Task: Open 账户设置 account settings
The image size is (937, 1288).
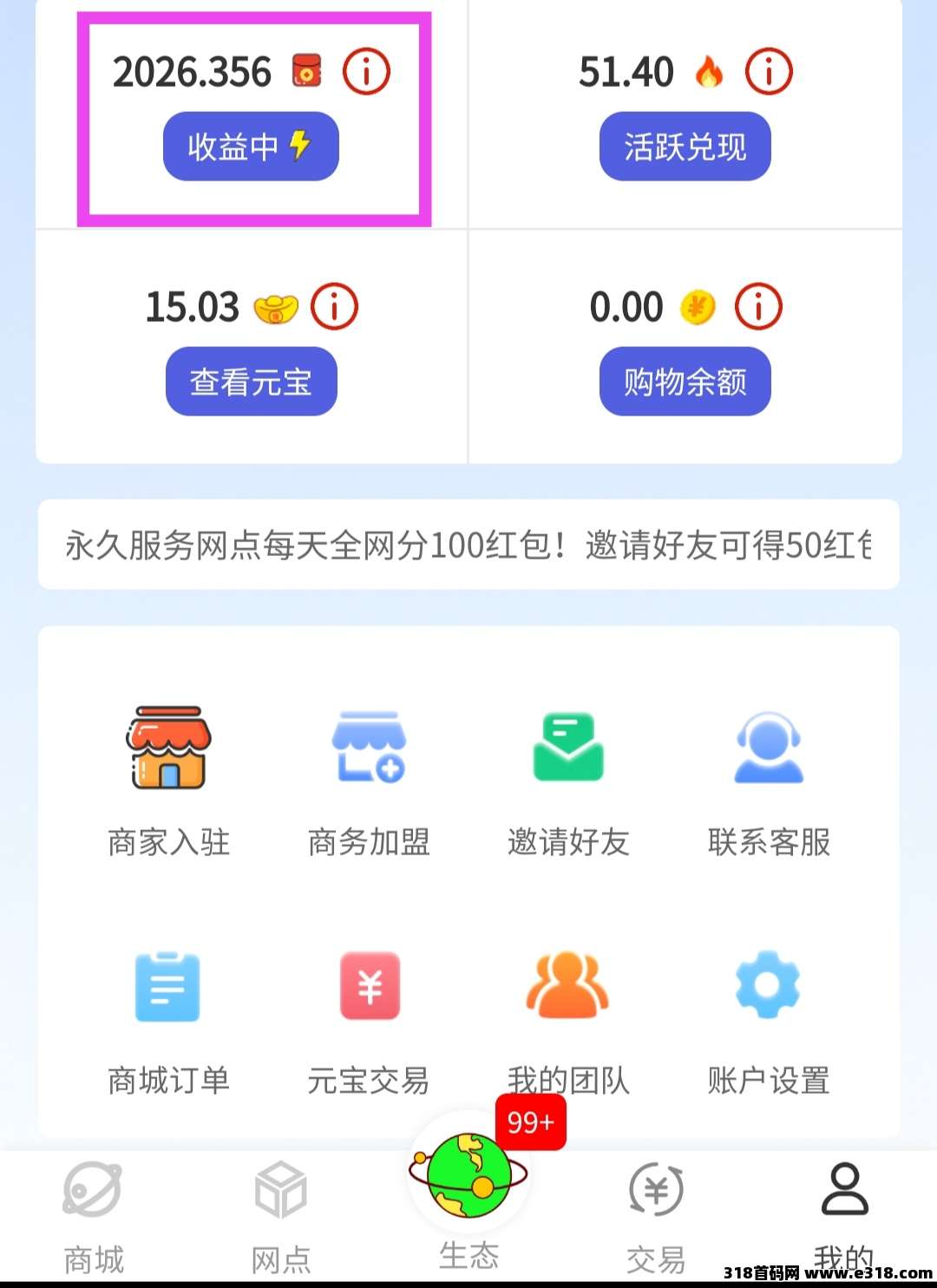Action: click(x=769, y=1019)
